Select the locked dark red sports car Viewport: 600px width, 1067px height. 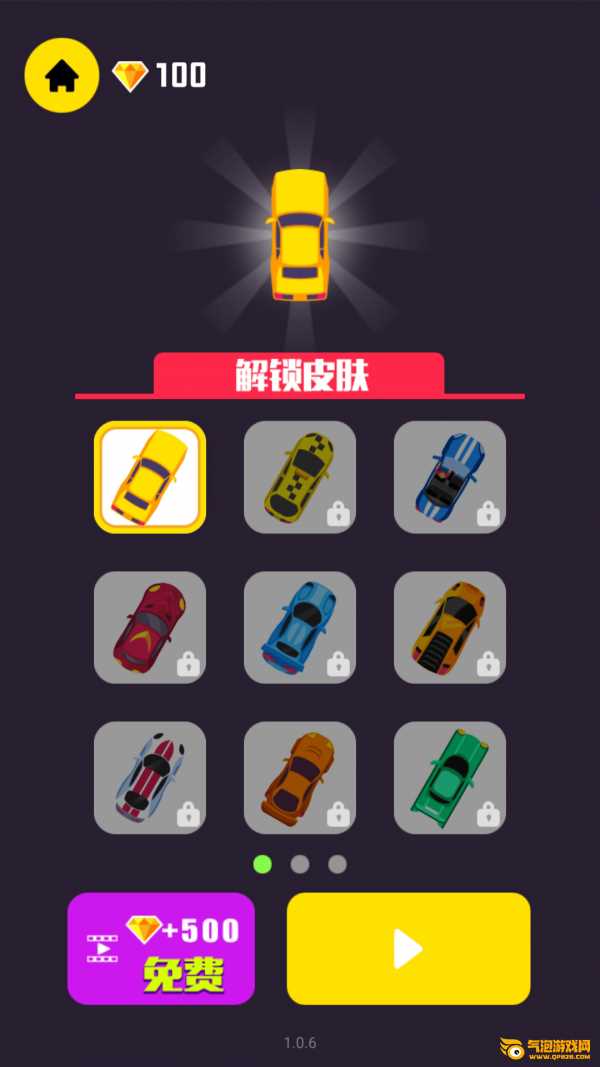(150, 627)
